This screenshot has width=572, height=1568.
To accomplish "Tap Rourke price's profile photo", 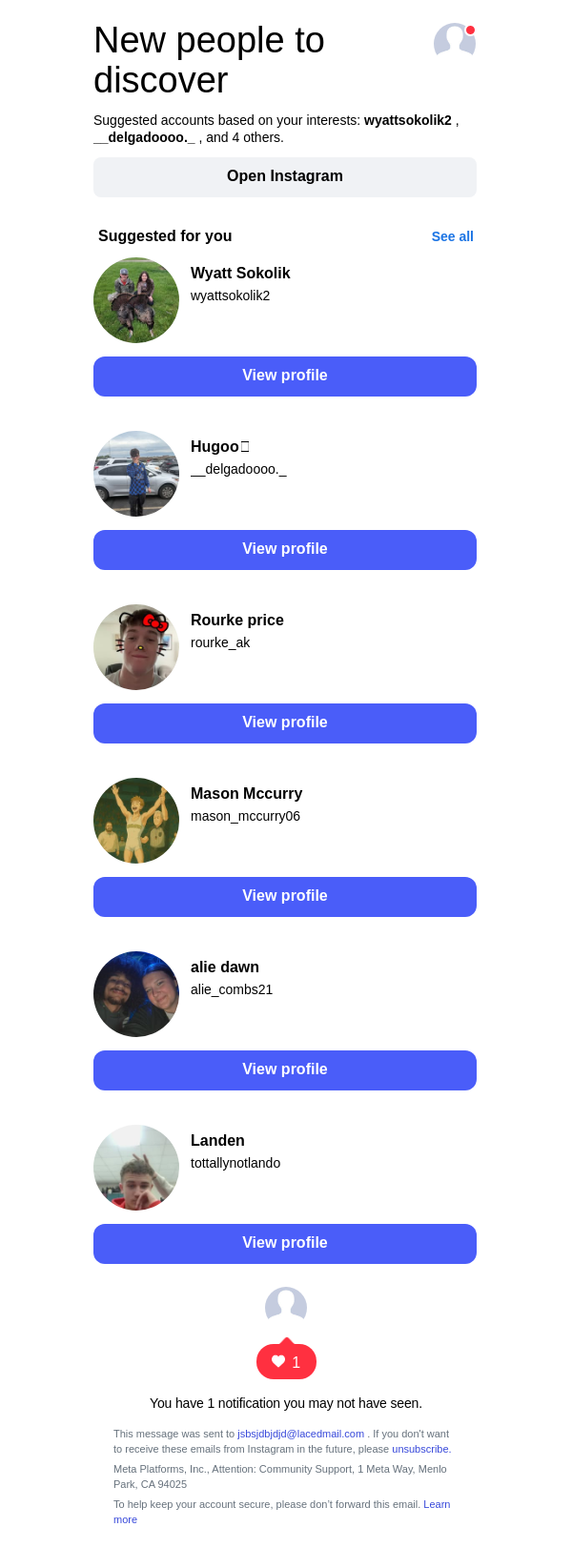I will point(136,647).
